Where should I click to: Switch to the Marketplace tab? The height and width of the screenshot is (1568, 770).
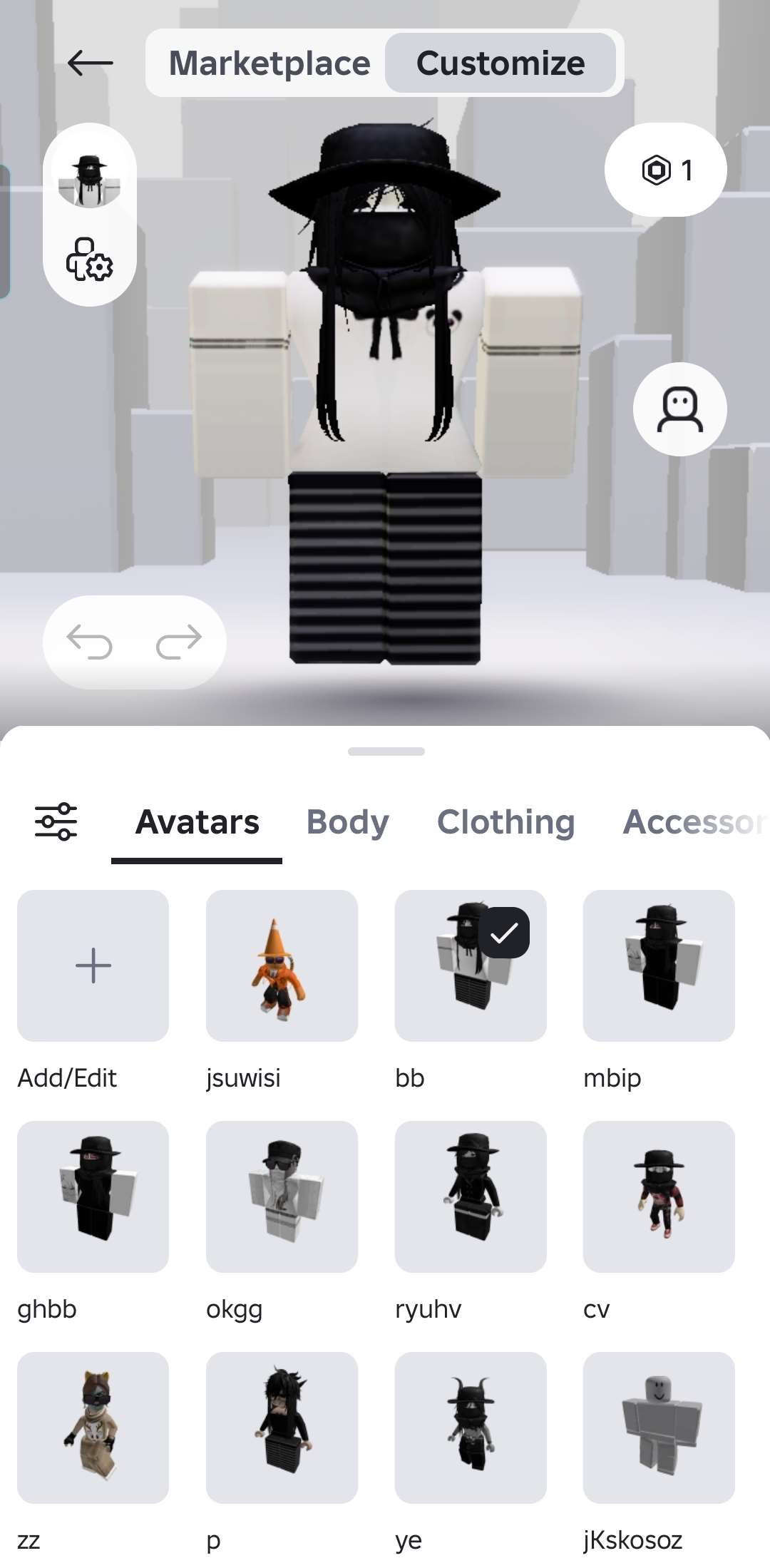tap(269, 63)
